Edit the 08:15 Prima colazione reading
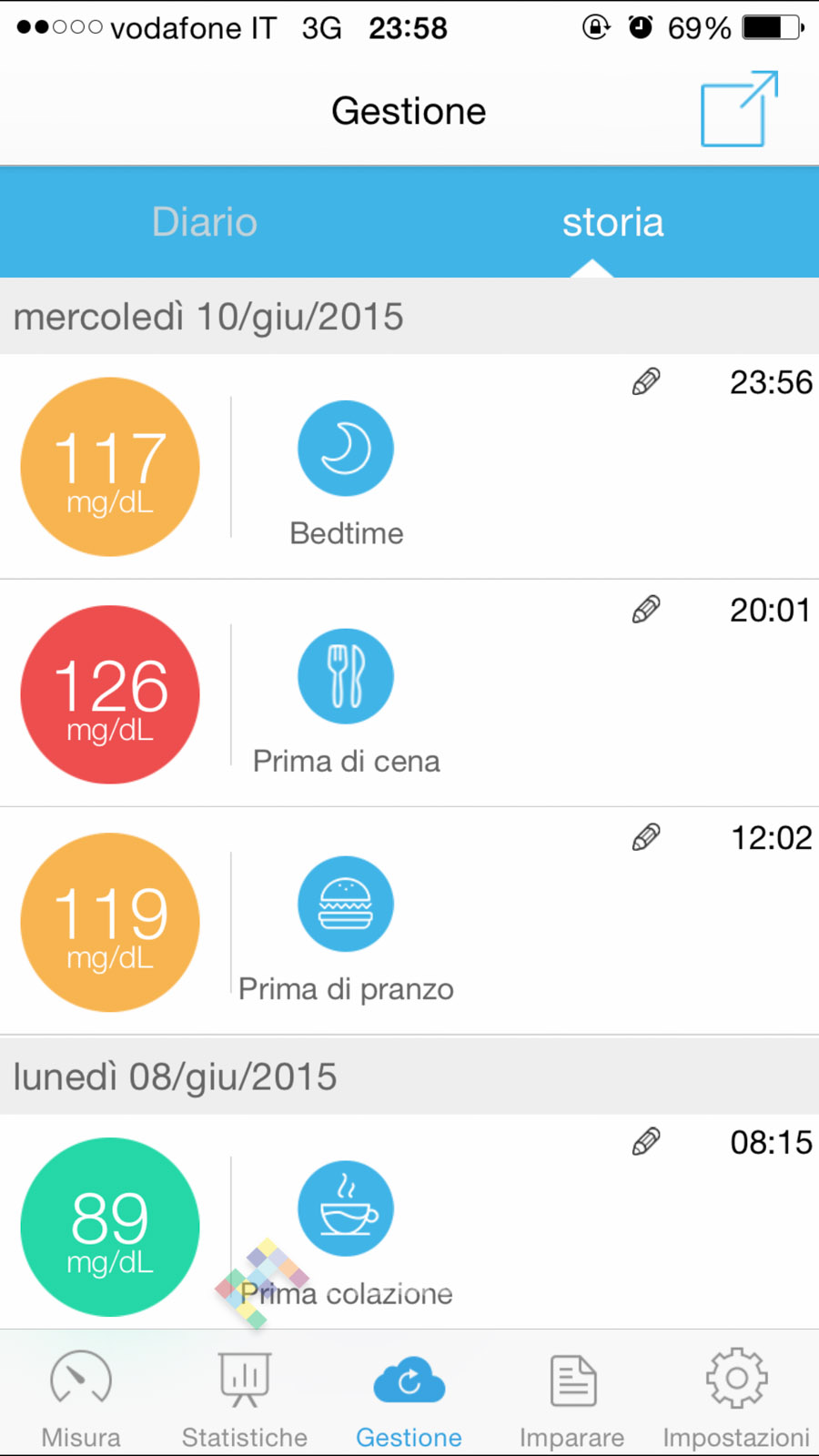Screen dimensions: 819x1456 point(646,1142)
